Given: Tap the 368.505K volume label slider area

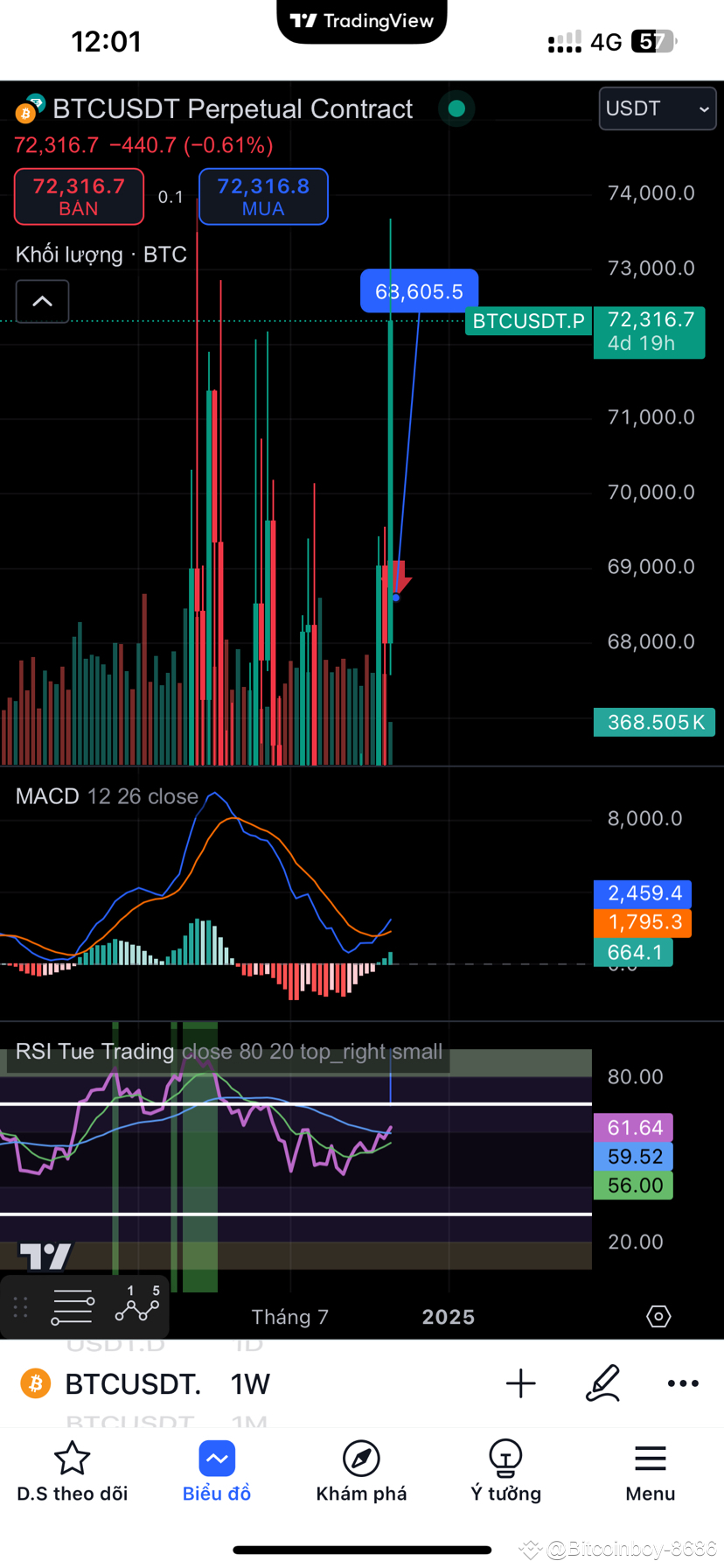Looking at the screenshot, I should [653, 722].
